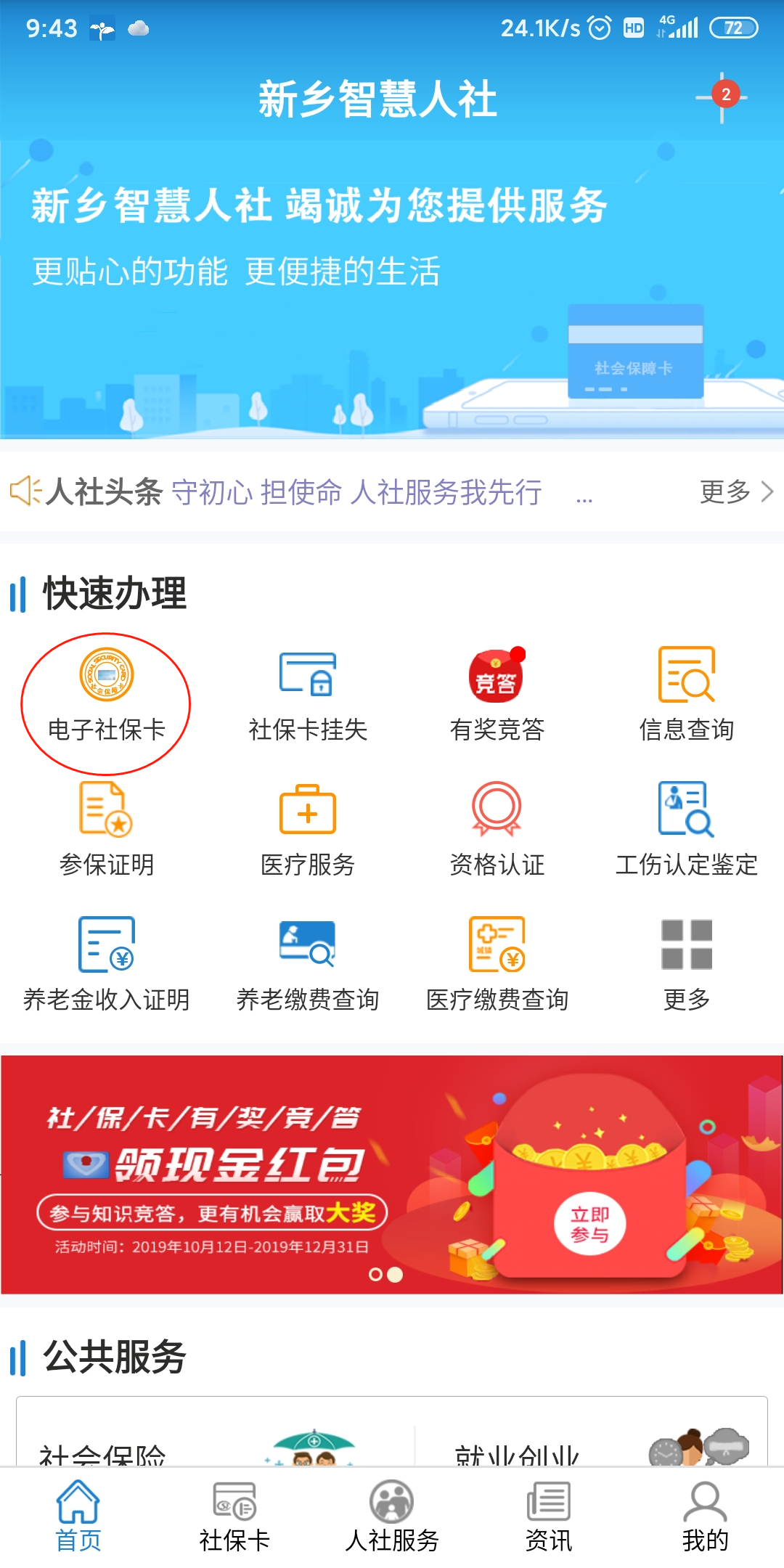Open 信息查询 service
The image size is (784, 1568).
pyautogui.click(x=686, y=697)
